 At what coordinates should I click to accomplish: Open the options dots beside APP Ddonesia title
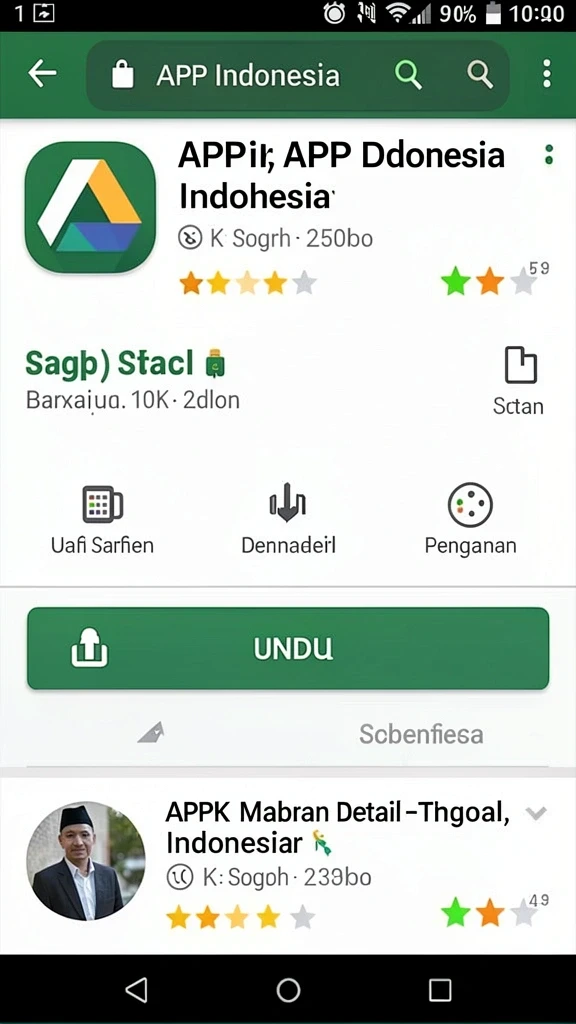[549, 155]
